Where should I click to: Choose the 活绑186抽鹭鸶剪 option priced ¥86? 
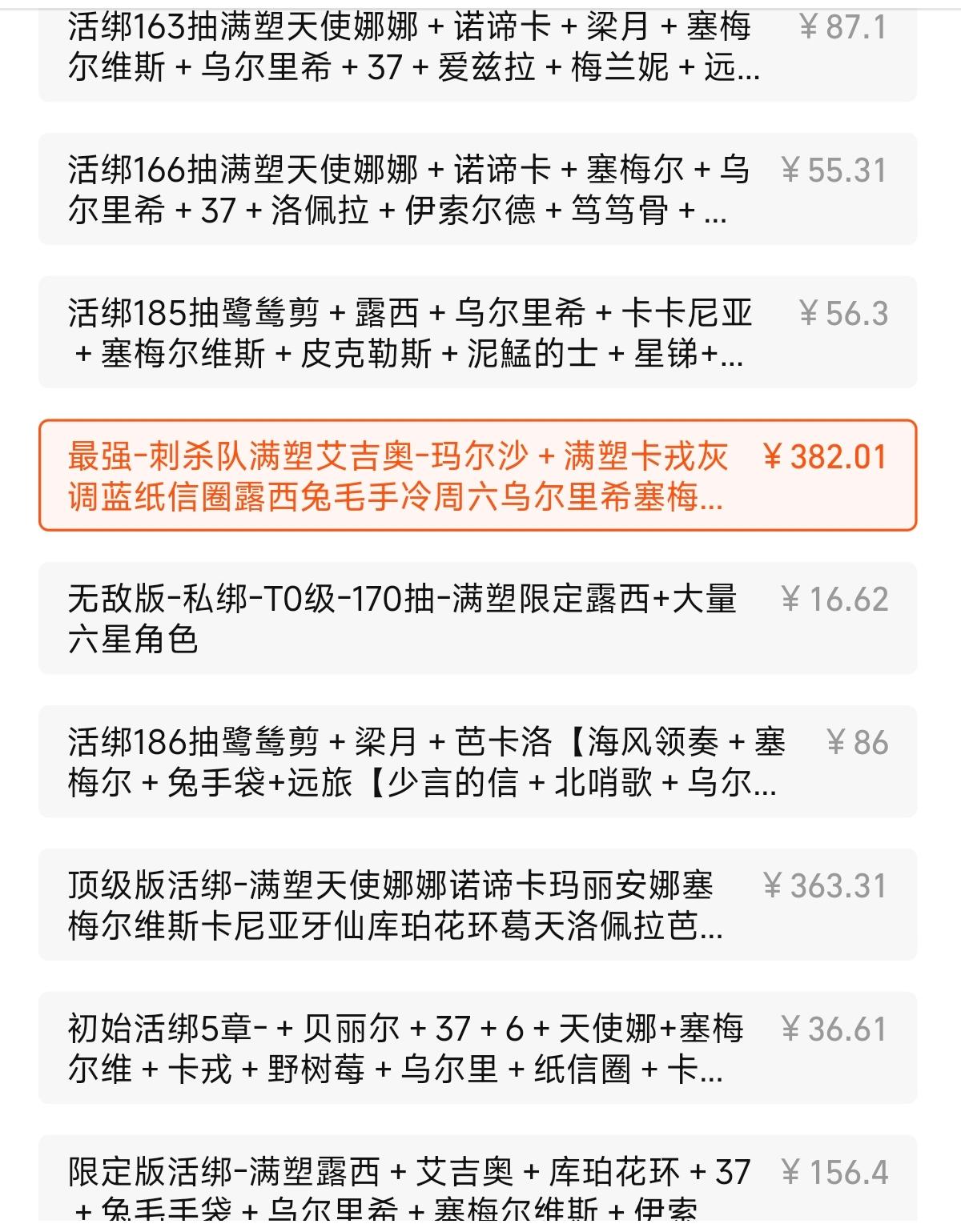[477, 762]
